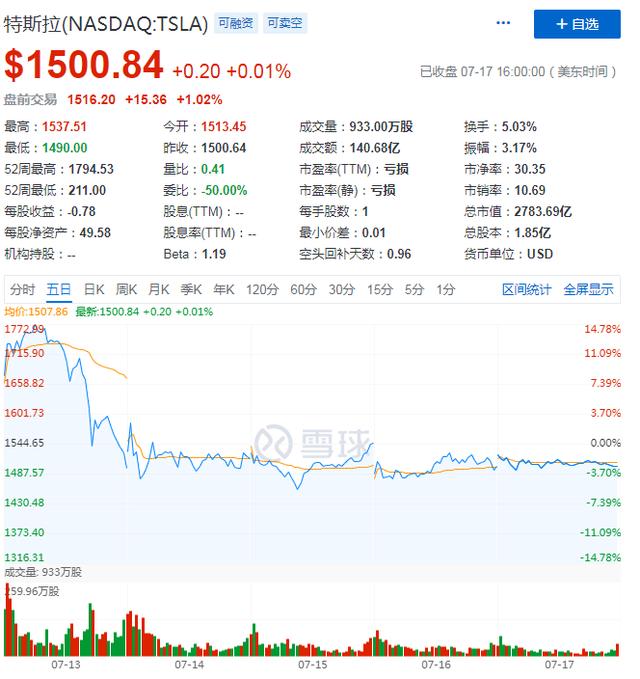Select the 60分 interval tab
This screenshot has height=679, width=640.
(303, 290)
